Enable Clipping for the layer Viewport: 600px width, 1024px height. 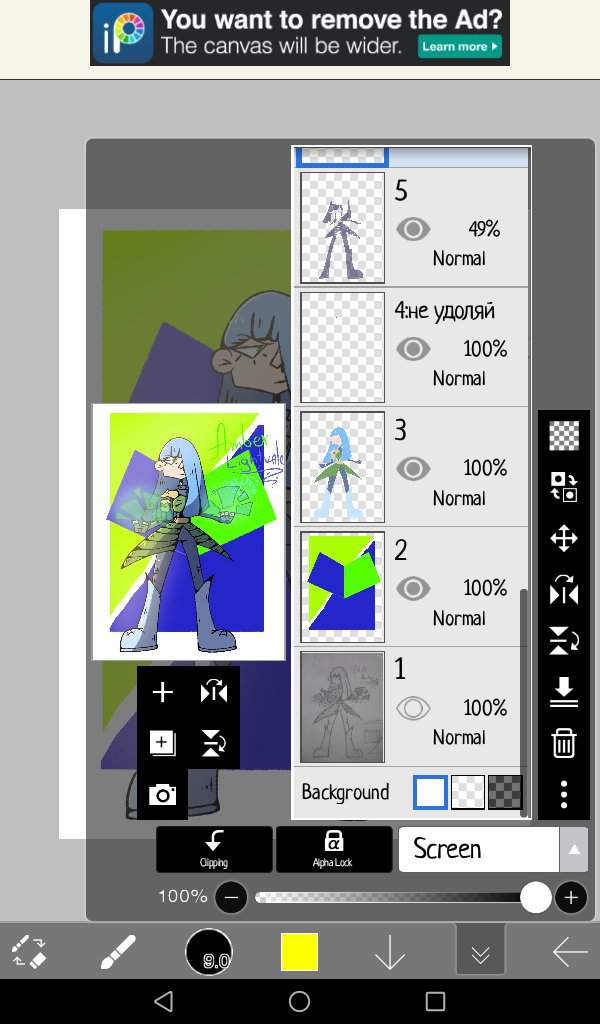pyautogui.click(x=214, y=848)
